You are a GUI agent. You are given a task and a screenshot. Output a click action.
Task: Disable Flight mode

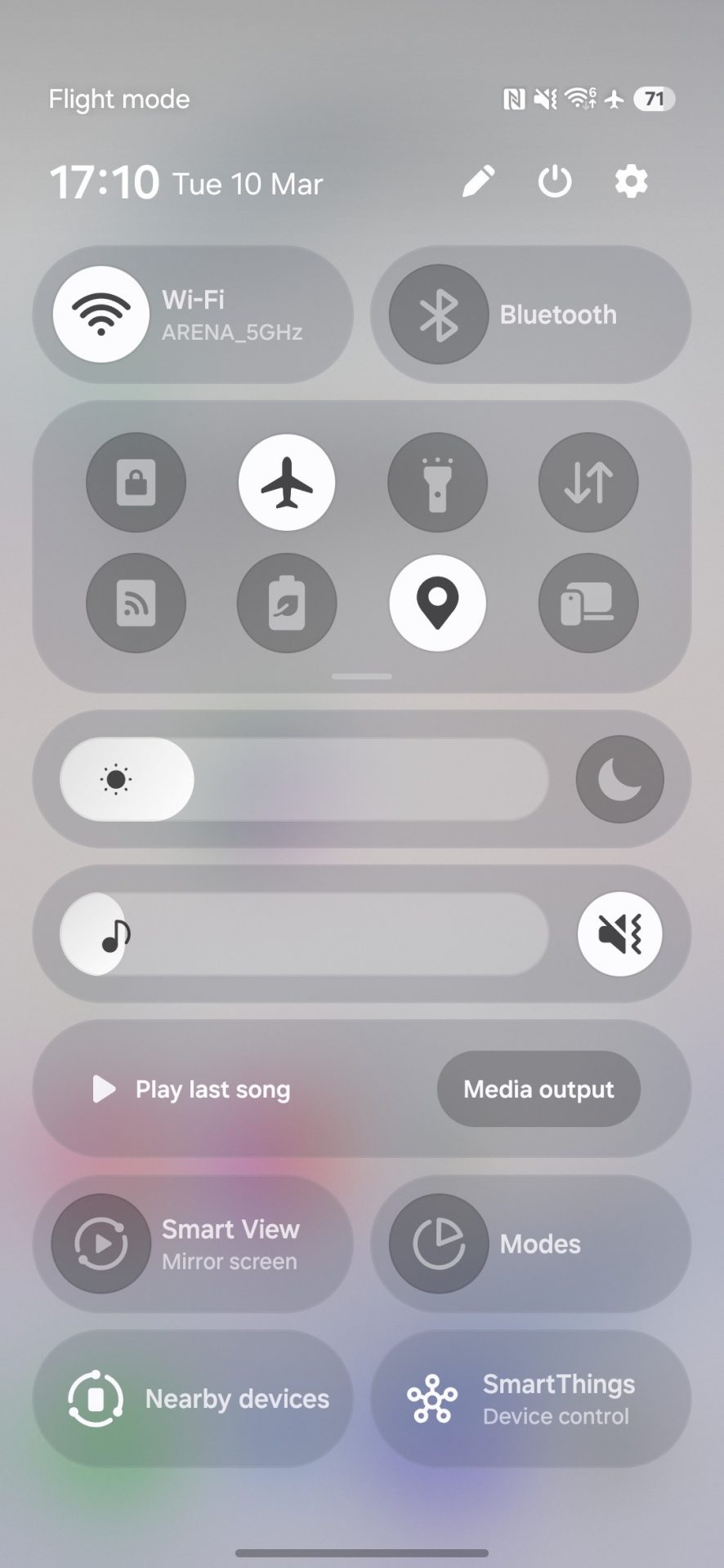tap(287, 483)
